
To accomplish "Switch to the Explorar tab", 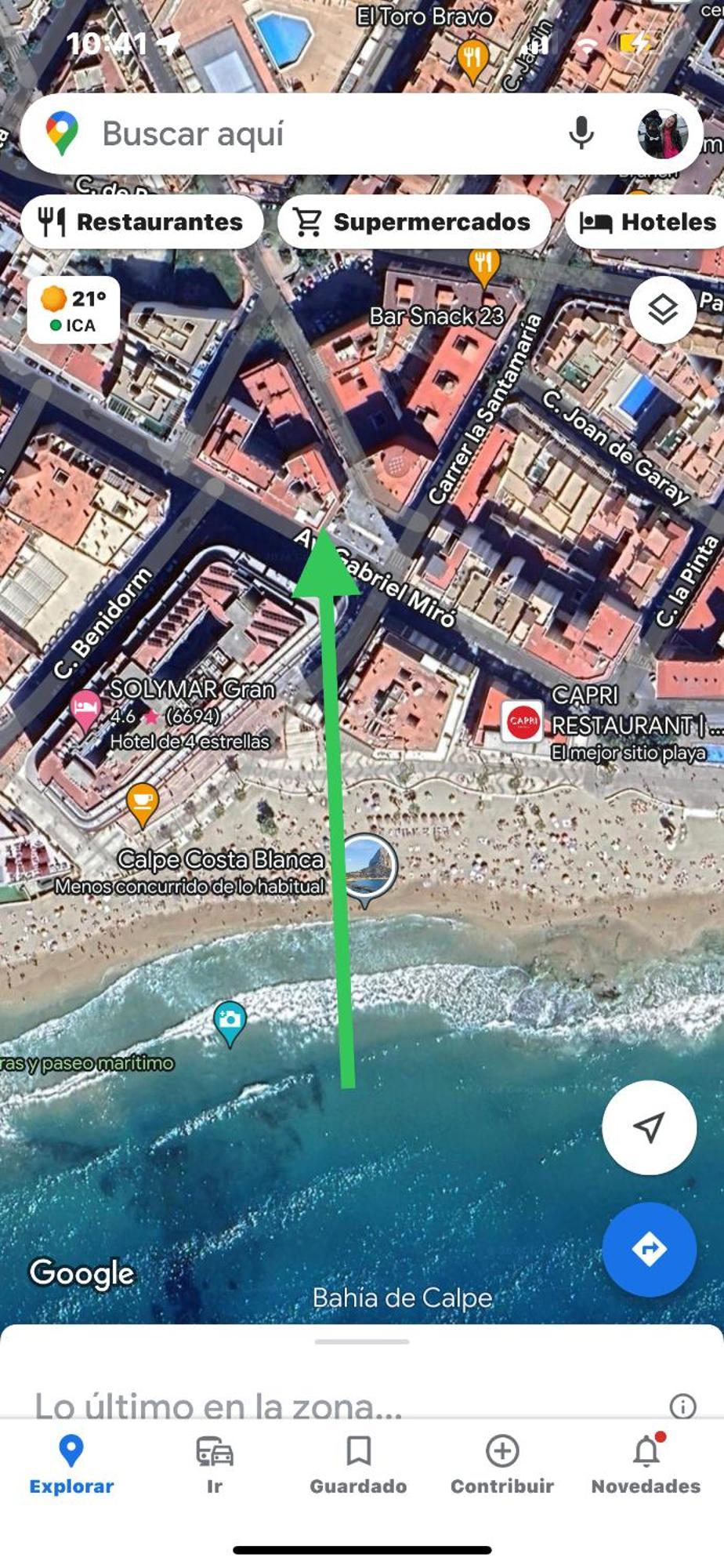I will (x=71, y=1465).
